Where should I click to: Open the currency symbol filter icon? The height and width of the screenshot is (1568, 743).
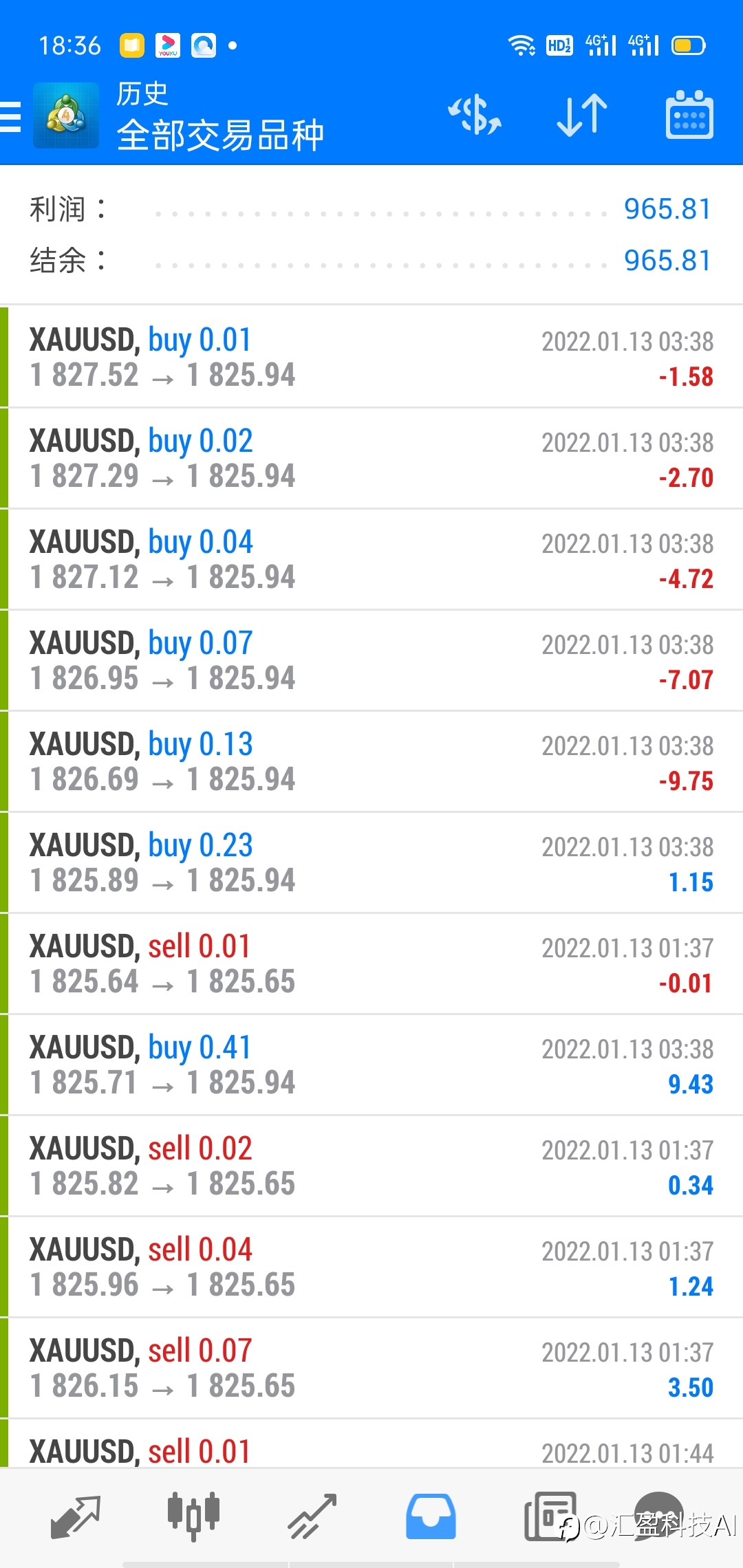(475, 115)
